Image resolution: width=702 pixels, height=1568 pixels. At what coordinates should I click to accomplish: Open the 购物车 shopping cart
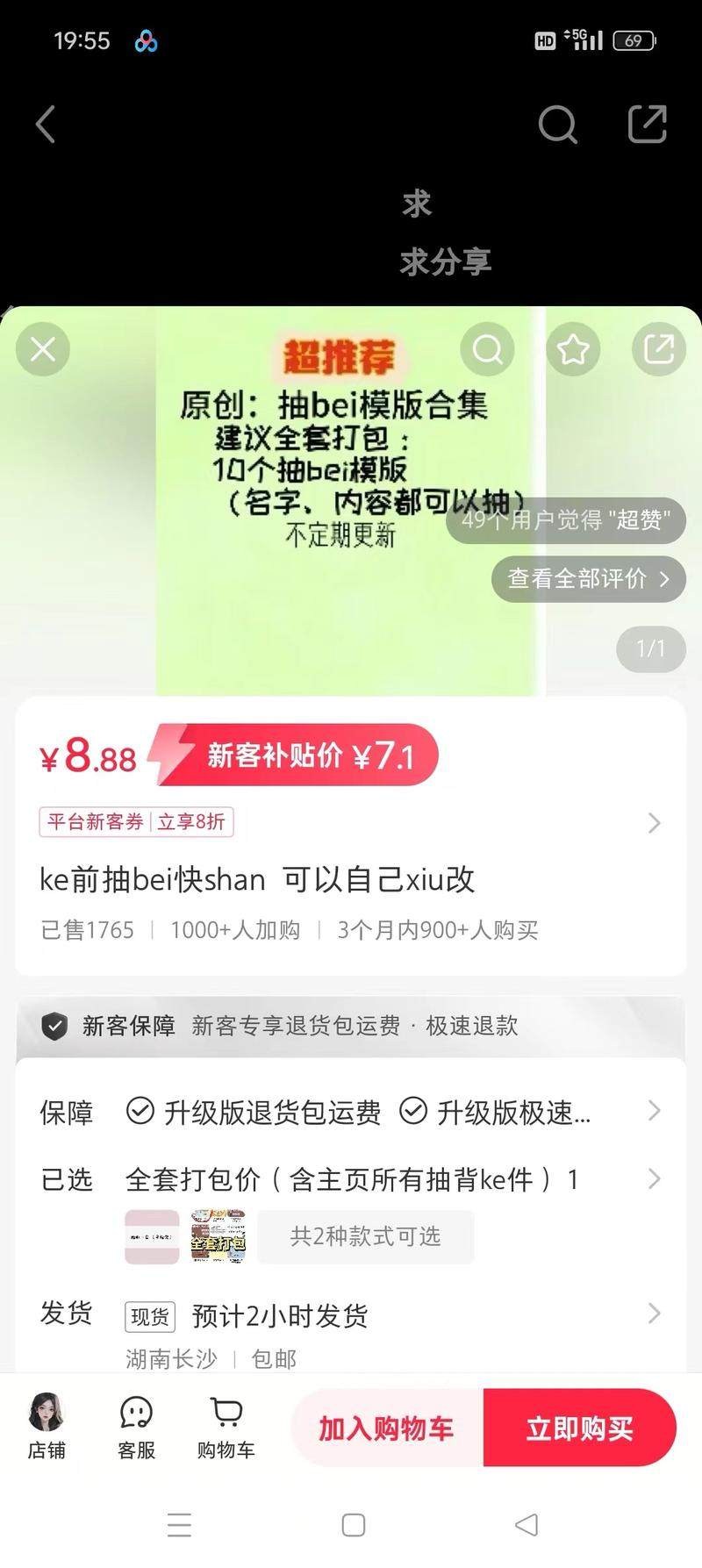(x=226, y=1427)
